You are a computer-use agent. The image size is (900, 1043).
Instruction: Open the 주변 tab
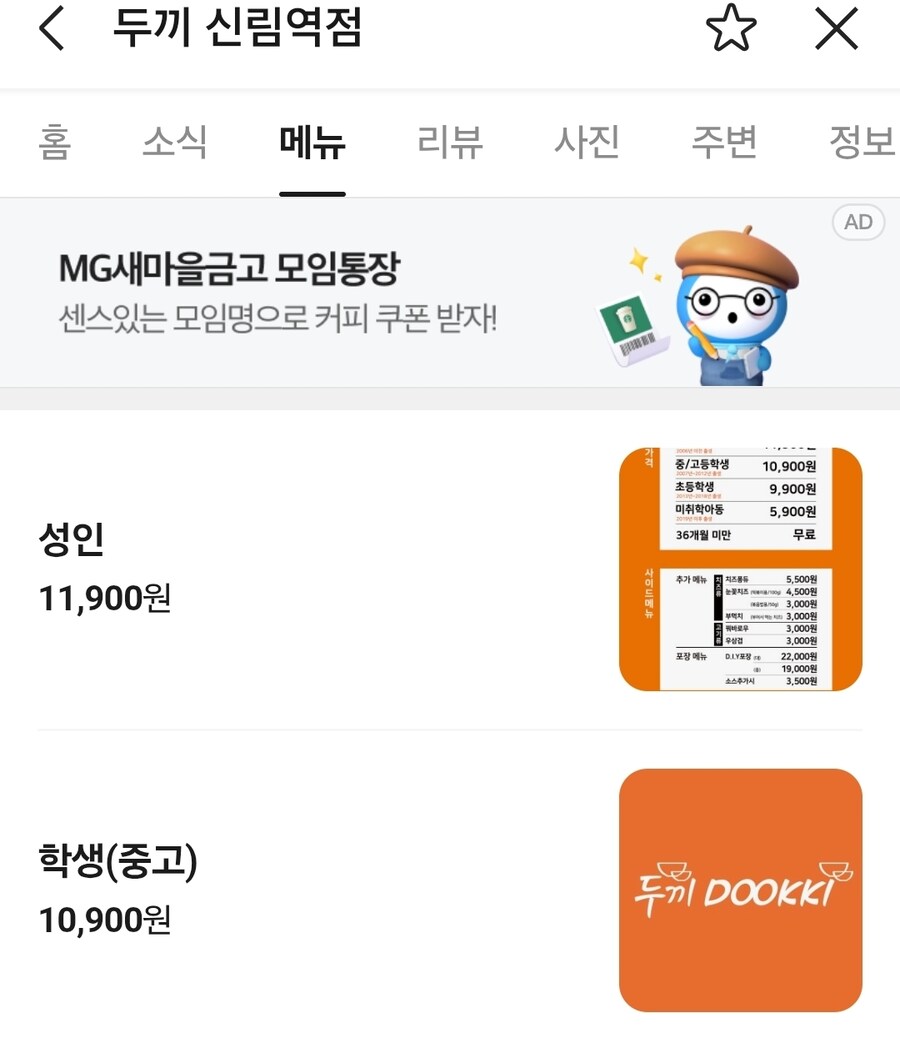pyautogui.click(x=724, y=143)
